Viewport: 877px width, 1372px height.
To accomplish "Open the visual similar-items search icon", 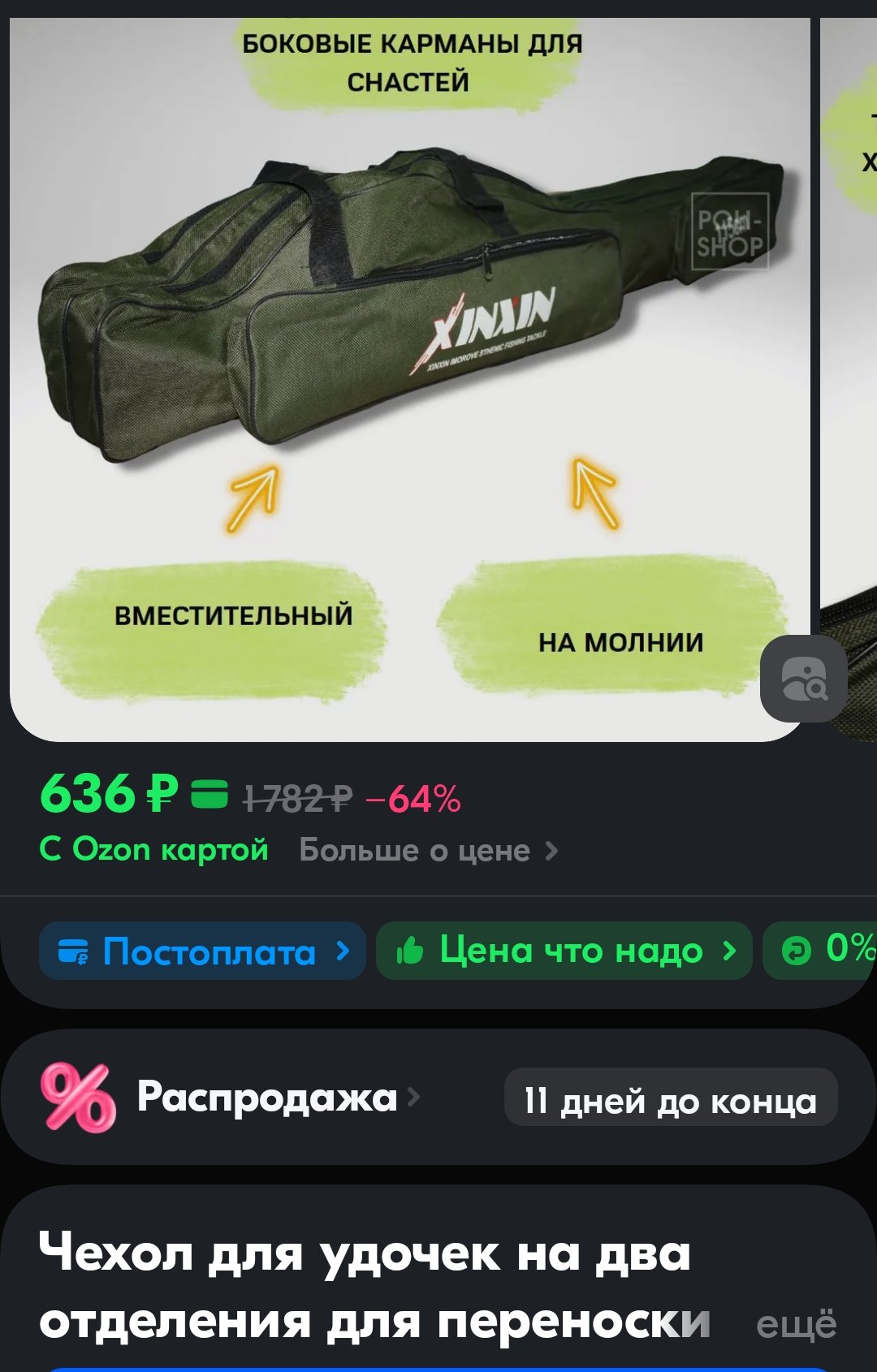I will tap(803, 679).
